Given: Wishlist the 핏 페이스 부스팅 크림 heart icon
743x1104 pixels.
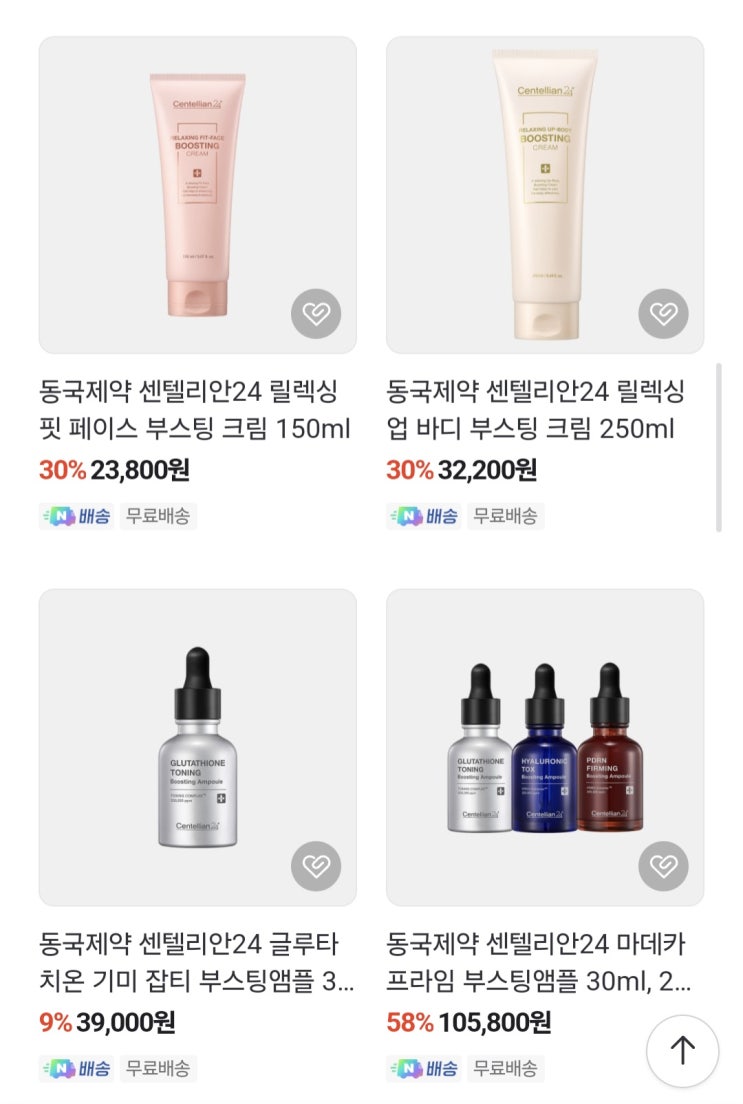Looking at the screenshot, I should click(x=316, y=314).
